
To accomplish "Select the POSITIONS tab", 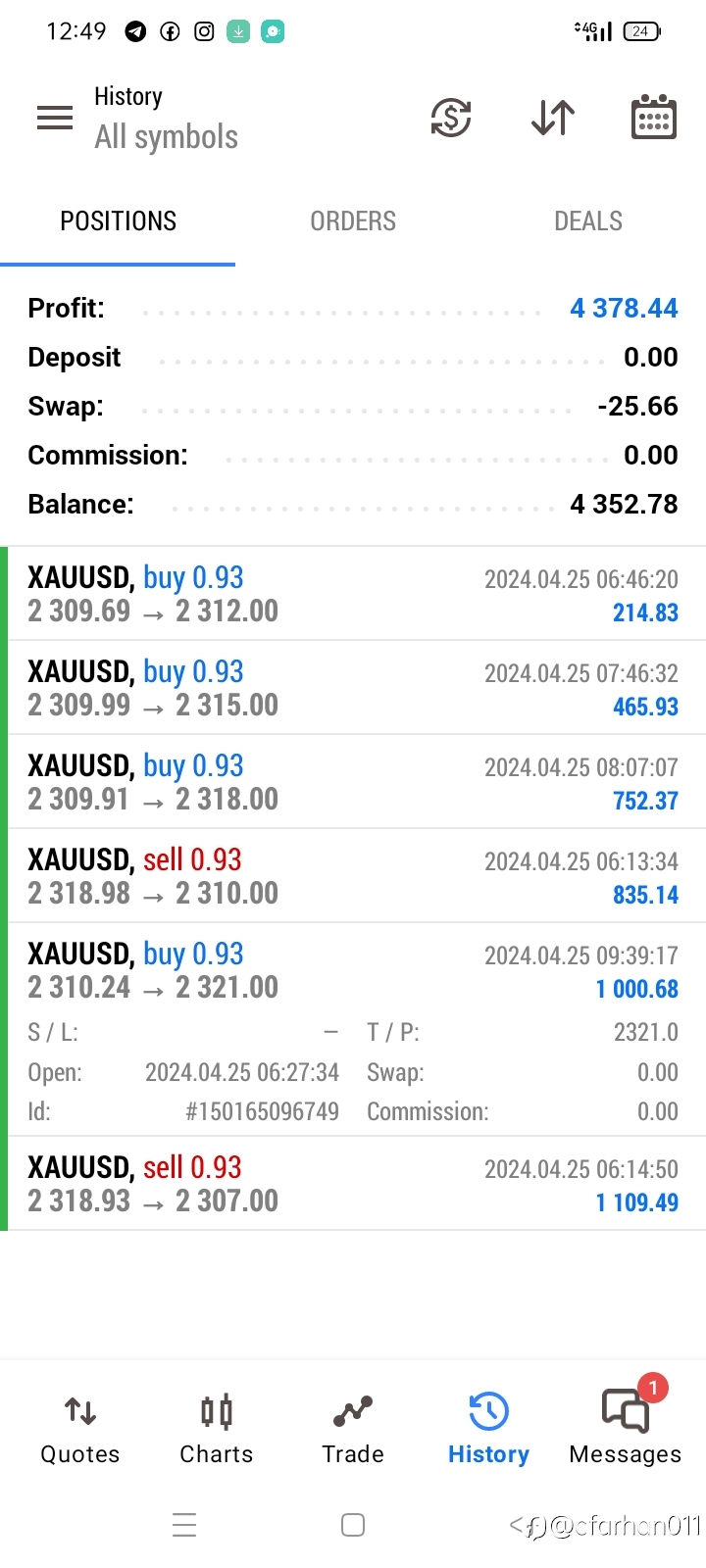I will [118, 221].
